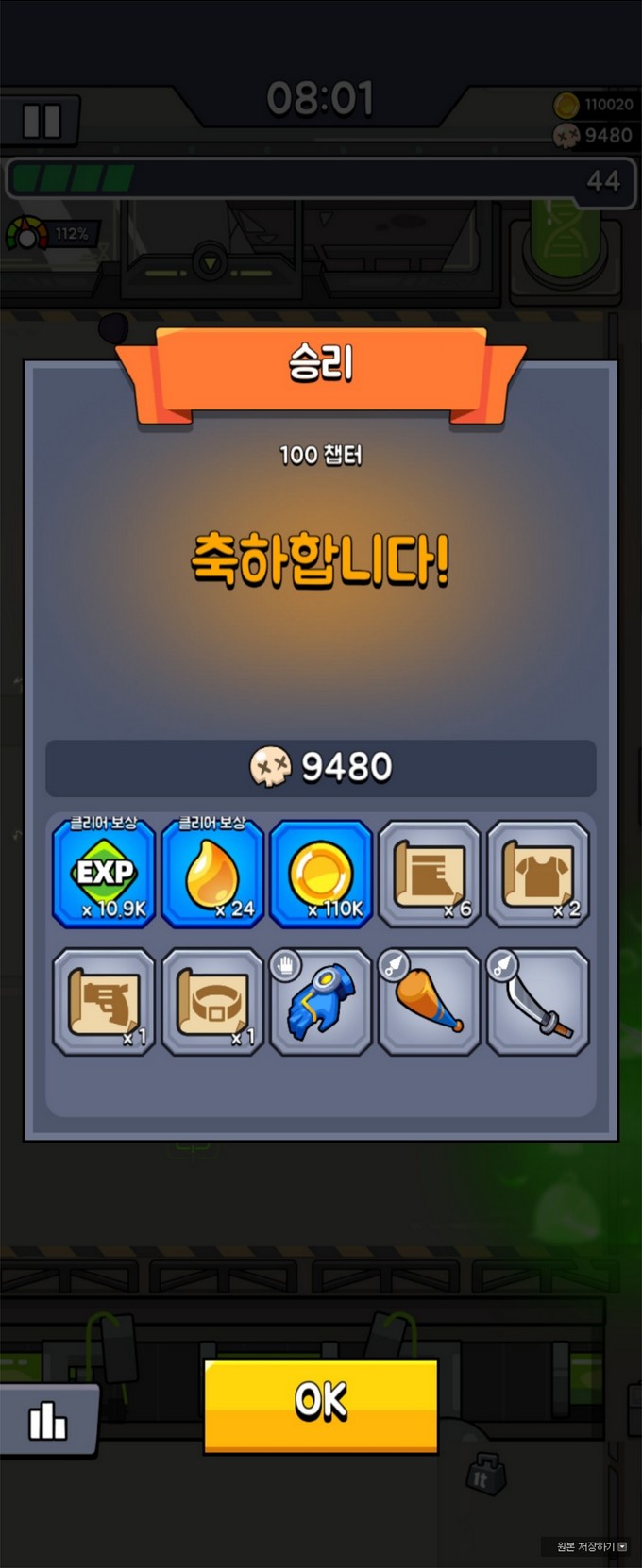View the belt scroll x1 reward
The height and width of the screenshot is (1568, 642).
[212, 1001]
